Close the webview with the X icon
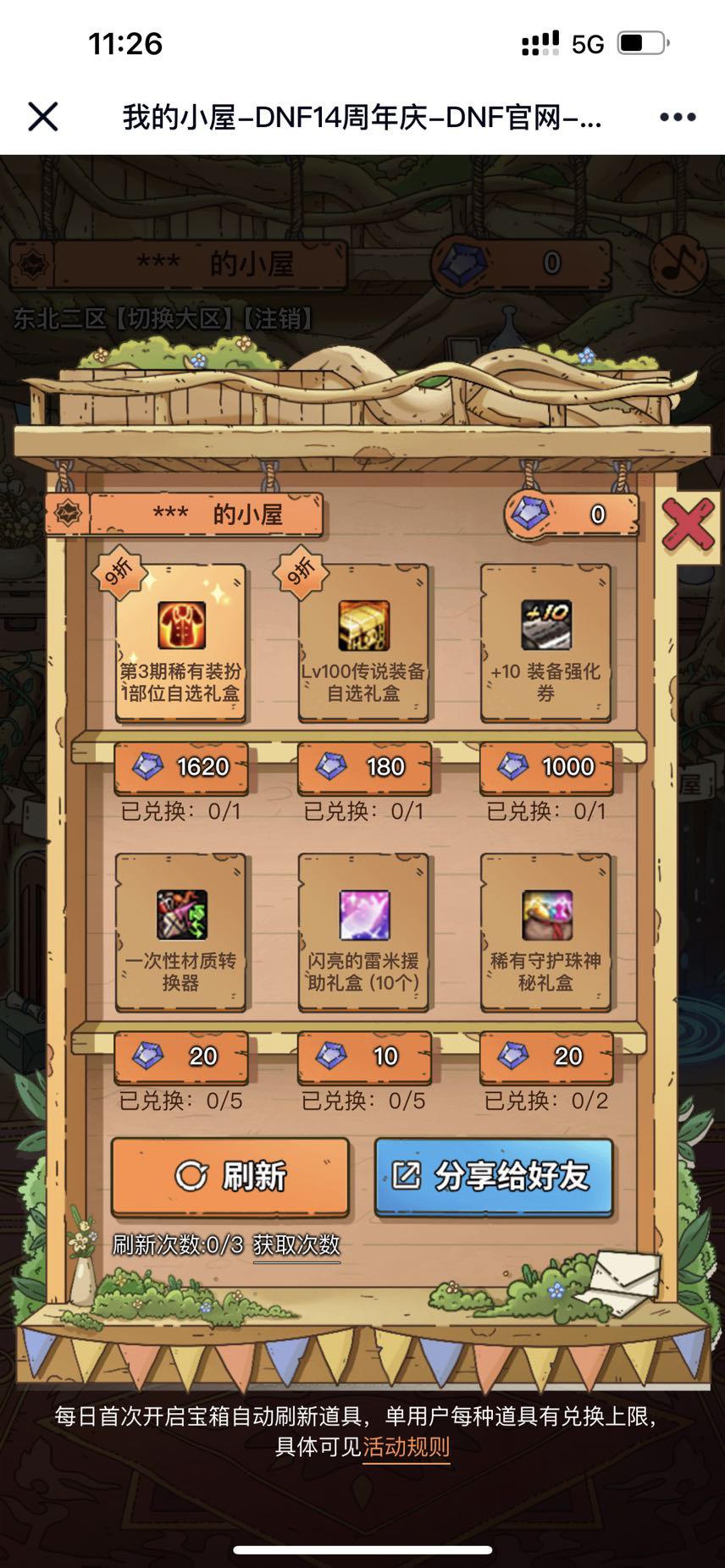The width and height of the screenshot is (725, 1568). point(43,117)
